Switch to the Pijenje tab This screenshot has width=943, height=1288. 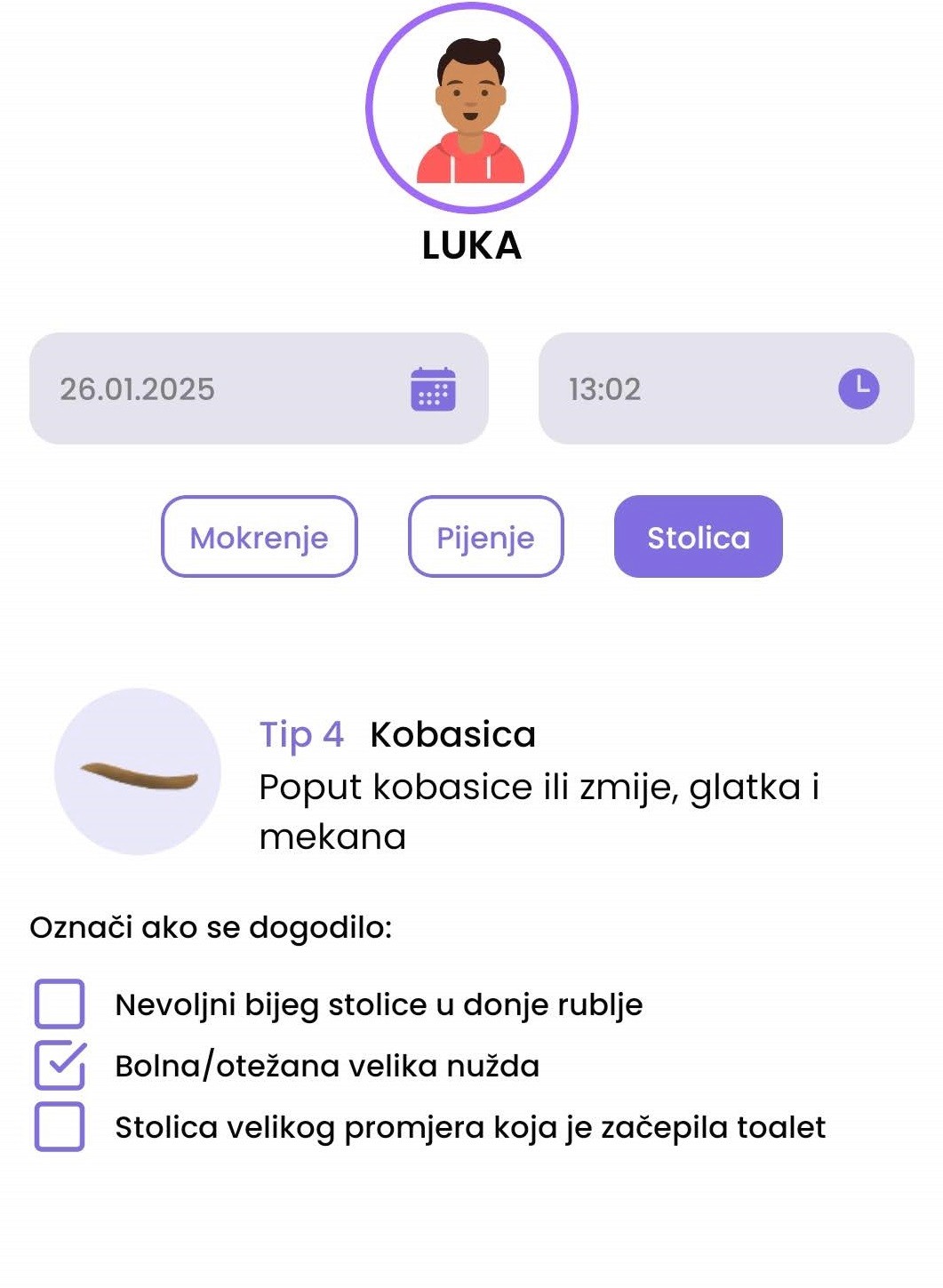pyautogui.click(x=485, y=537)
